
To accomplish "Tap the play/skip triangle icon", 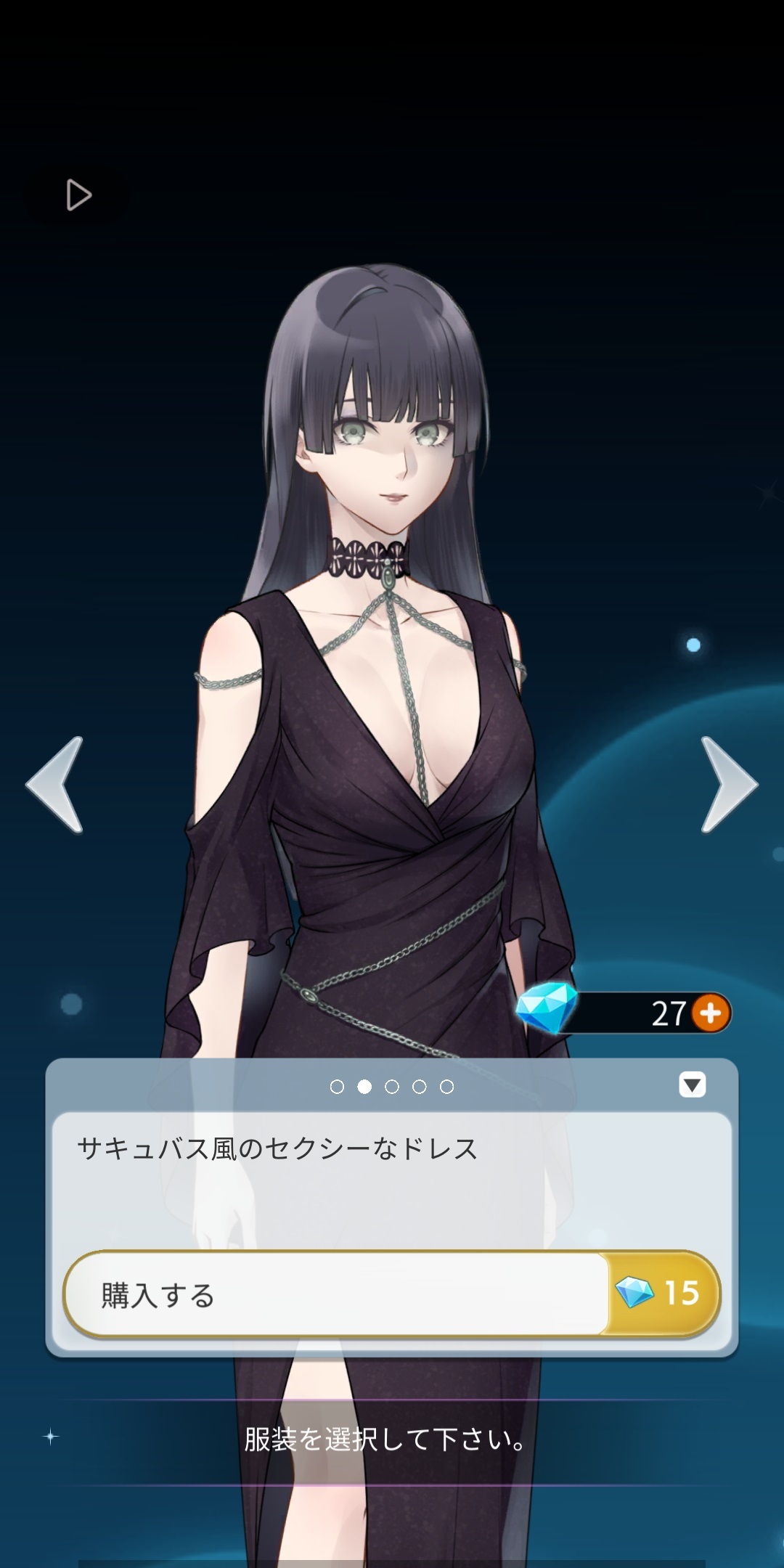I will coord(78,195).
